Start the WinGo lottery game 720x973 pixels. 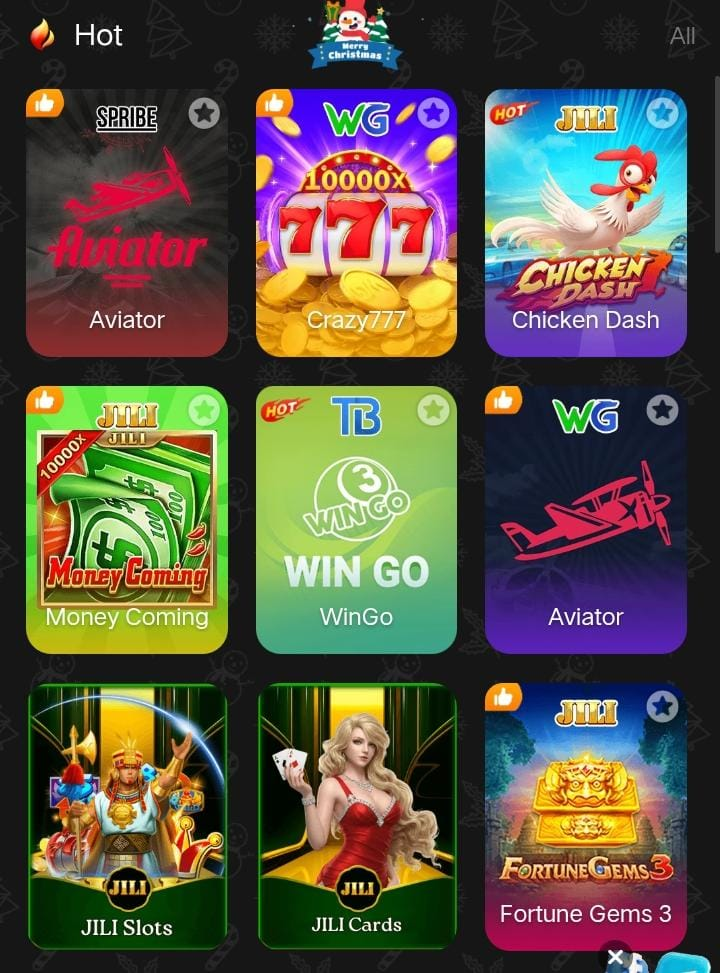(x=356, y=530)
